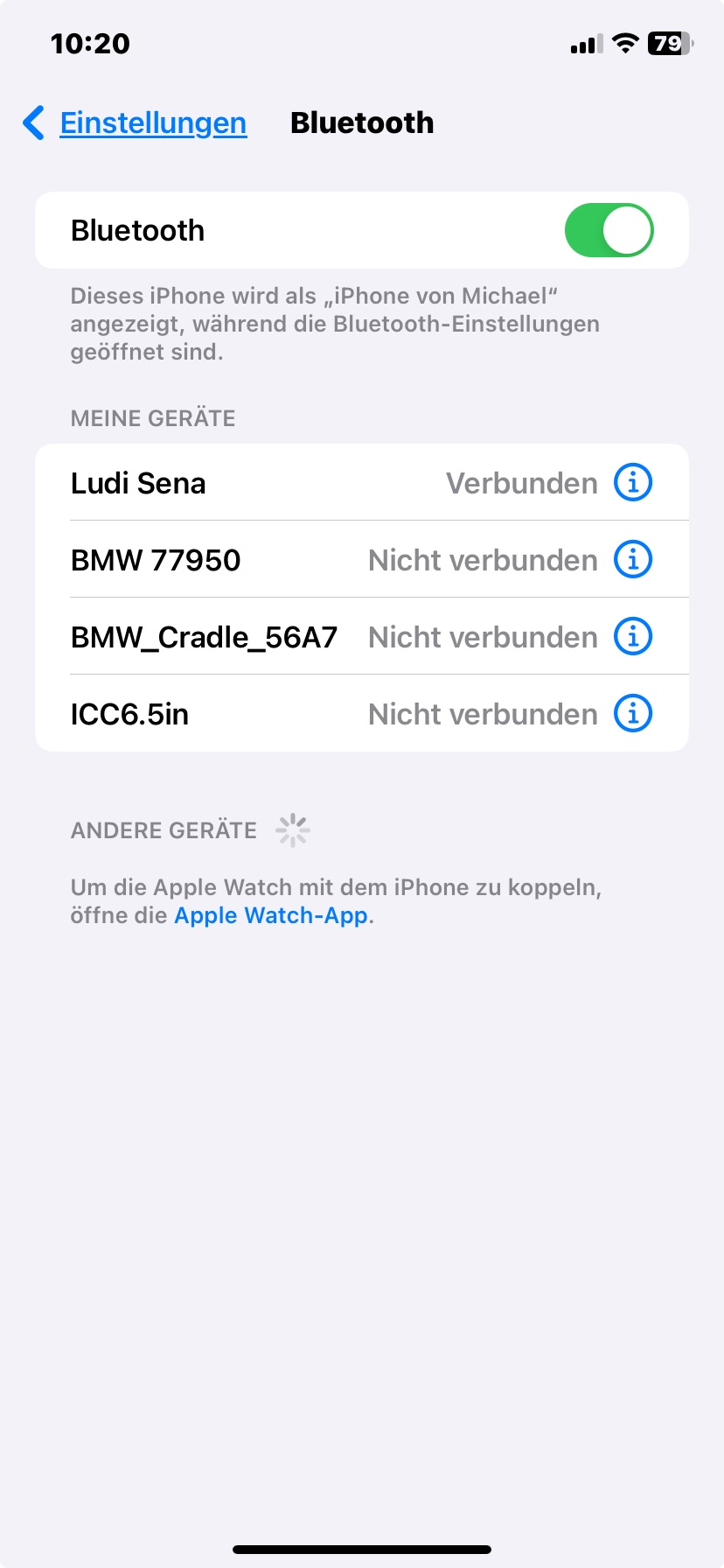Viewport: 724px width, 1568px height.
Task: Turn off the Bluetooth switch
Action: [x=609, y=230]
